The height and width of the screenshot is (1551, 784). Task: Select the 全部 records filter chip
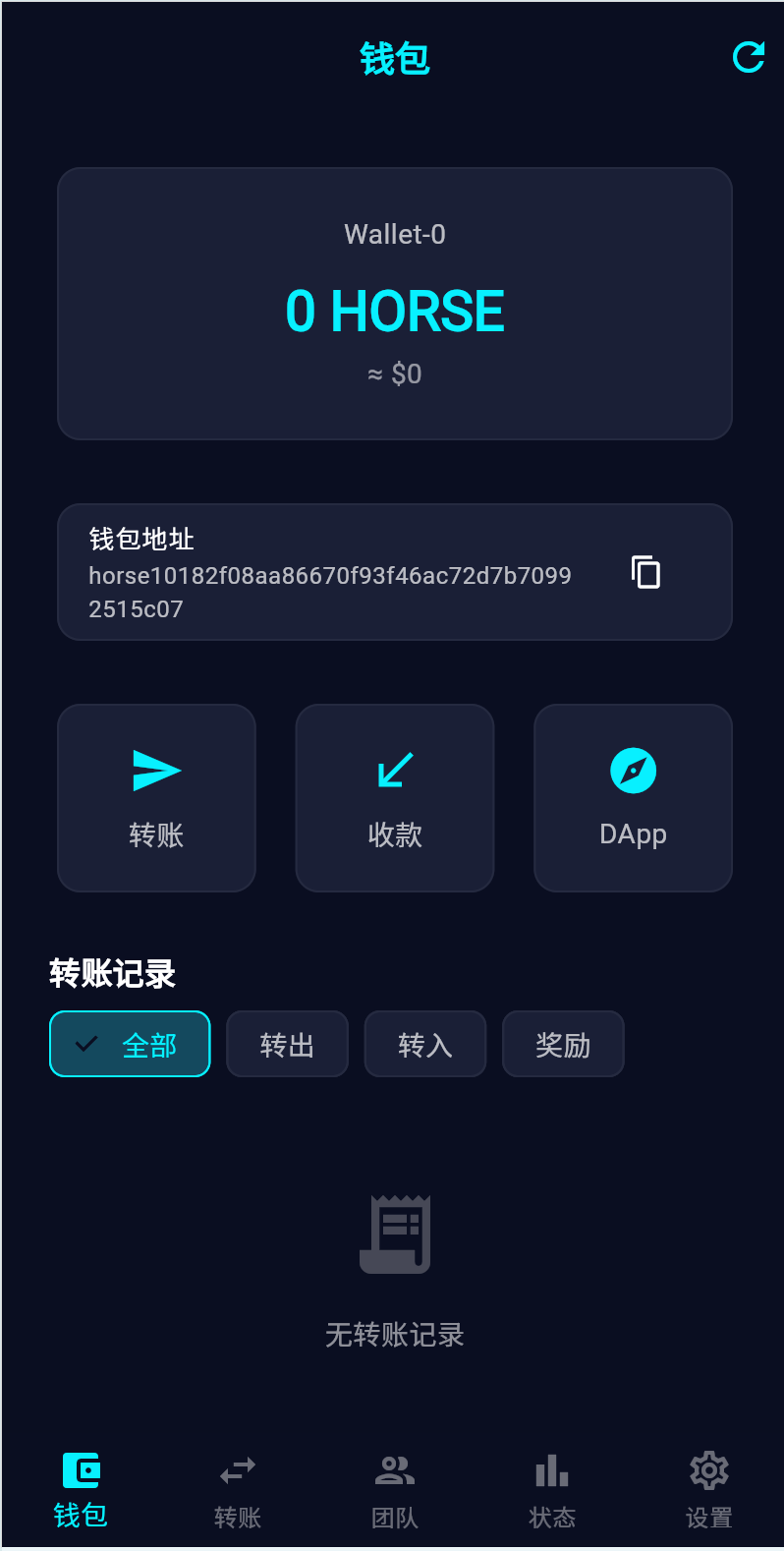click(x=130, y=1044)
